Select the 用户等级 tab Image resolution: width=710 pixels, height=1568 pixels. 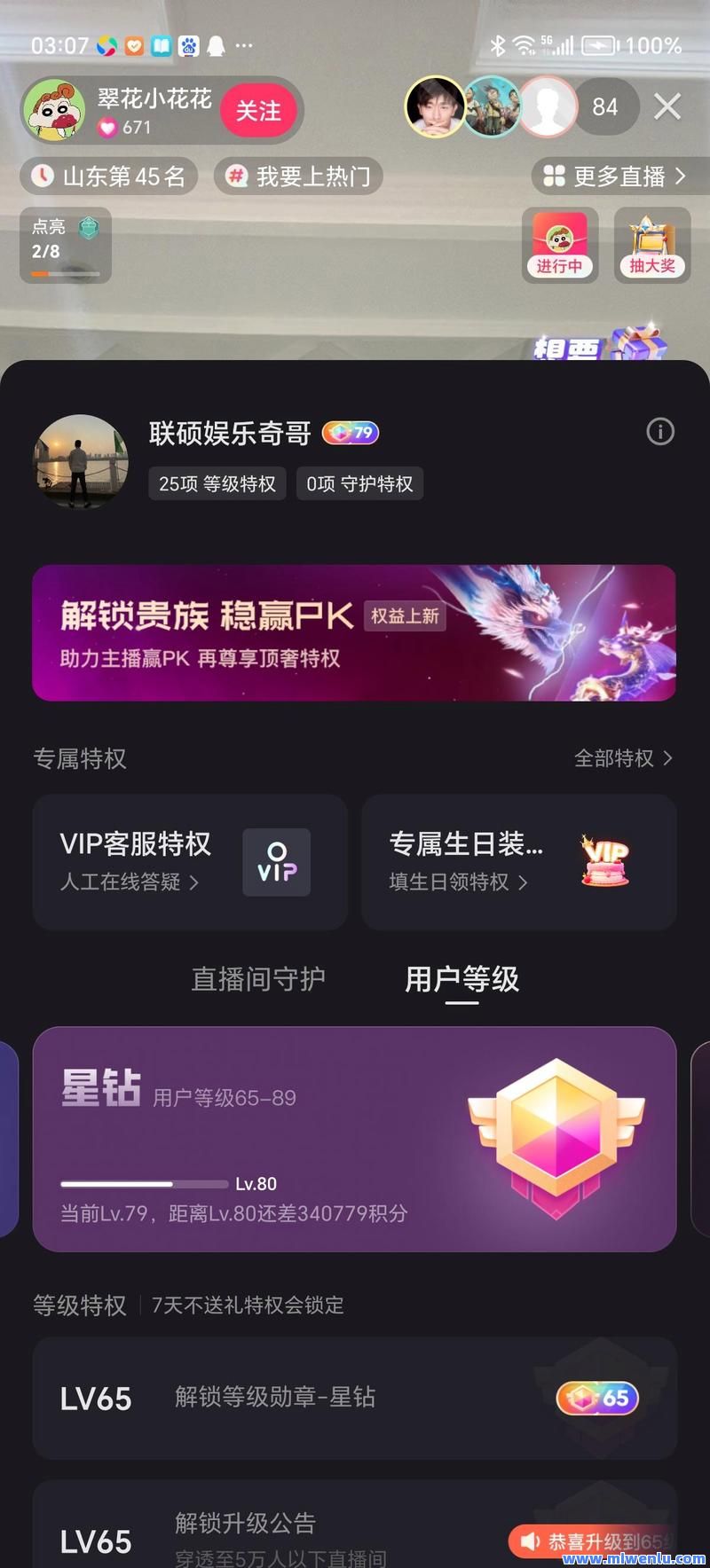point(461,980)
